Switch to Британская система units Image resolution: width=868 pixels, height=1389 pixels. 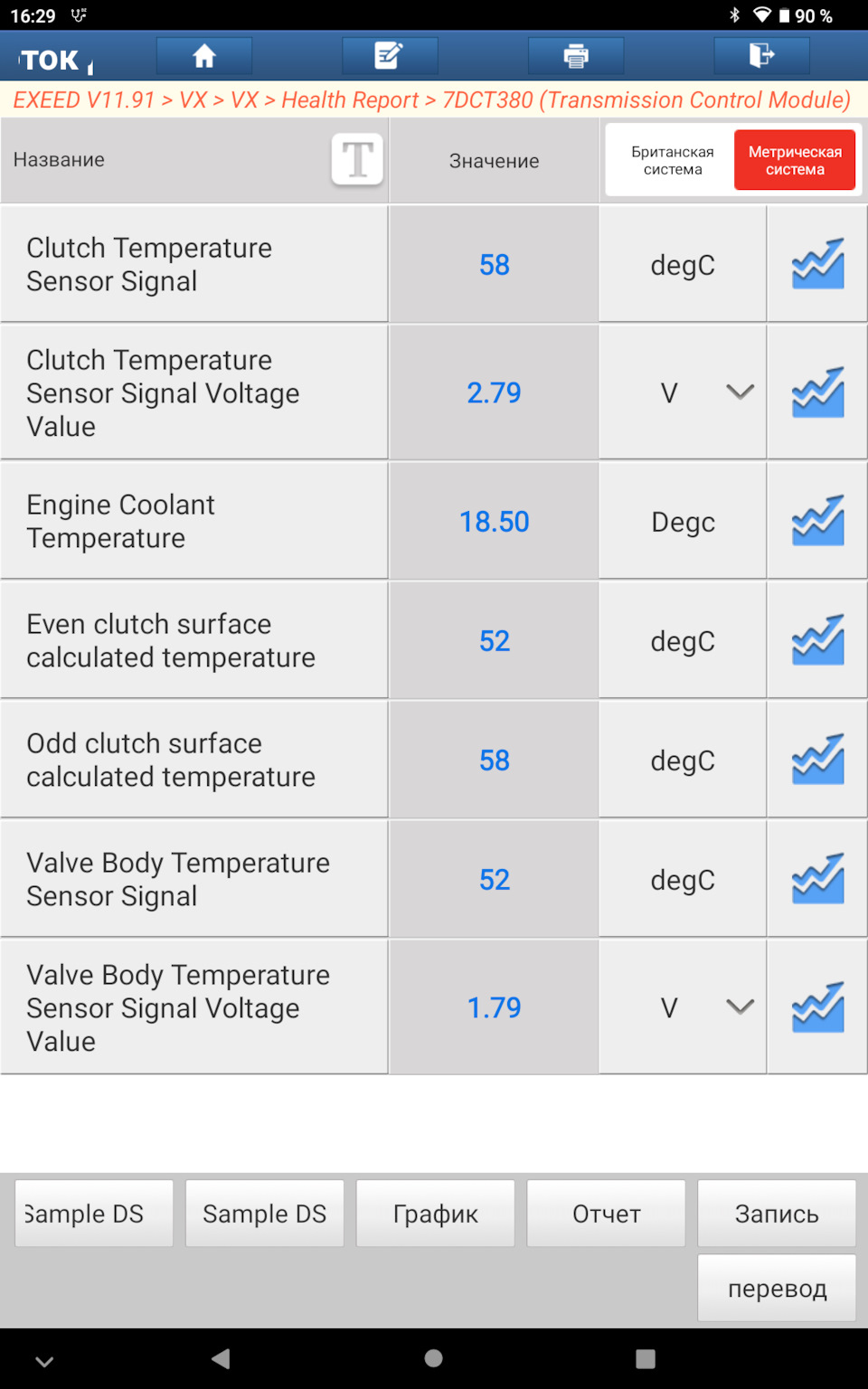[672, 160]
